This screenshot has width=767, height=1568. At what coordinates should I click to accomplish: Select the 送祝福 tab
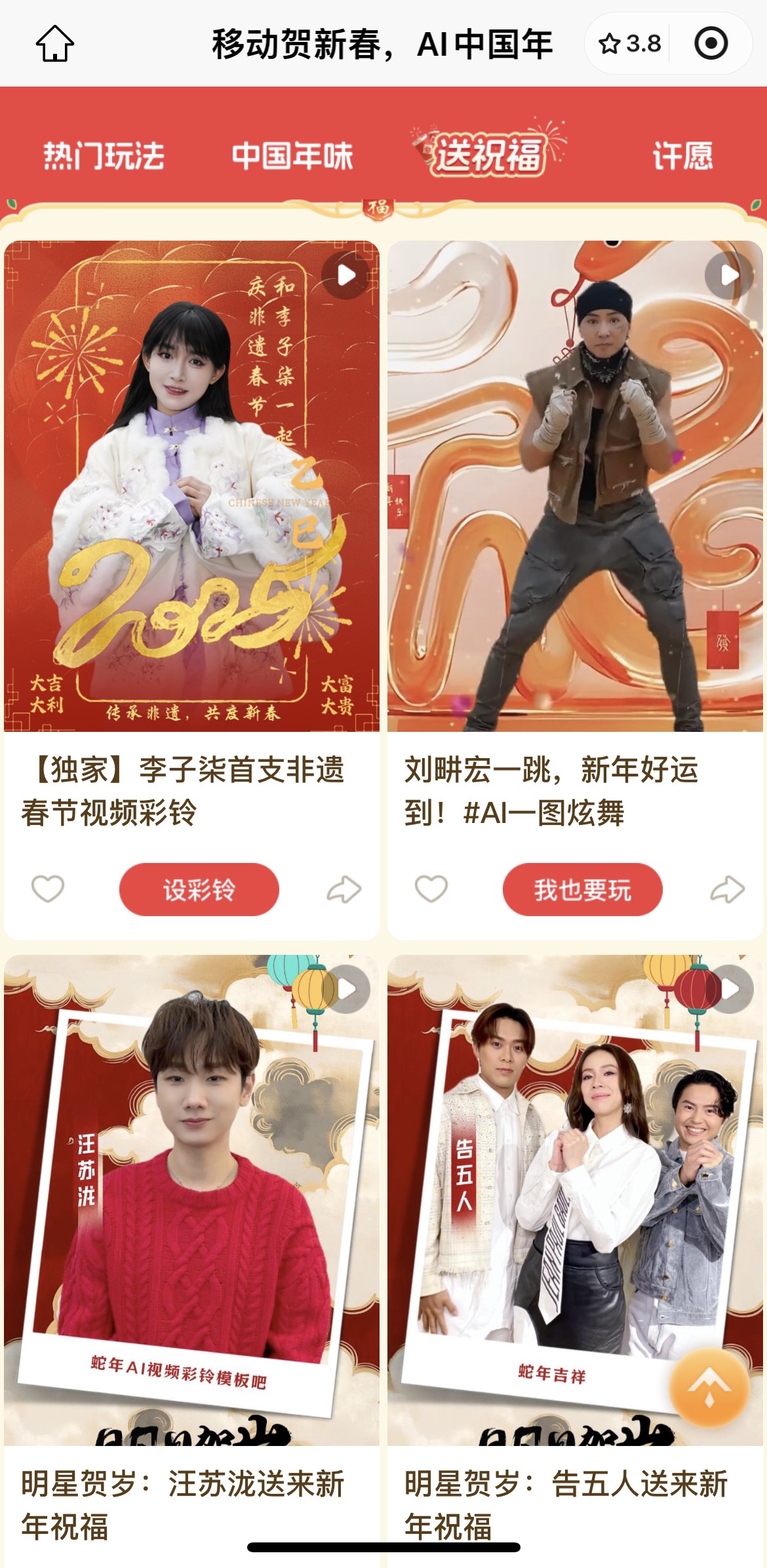coord(488,155)
